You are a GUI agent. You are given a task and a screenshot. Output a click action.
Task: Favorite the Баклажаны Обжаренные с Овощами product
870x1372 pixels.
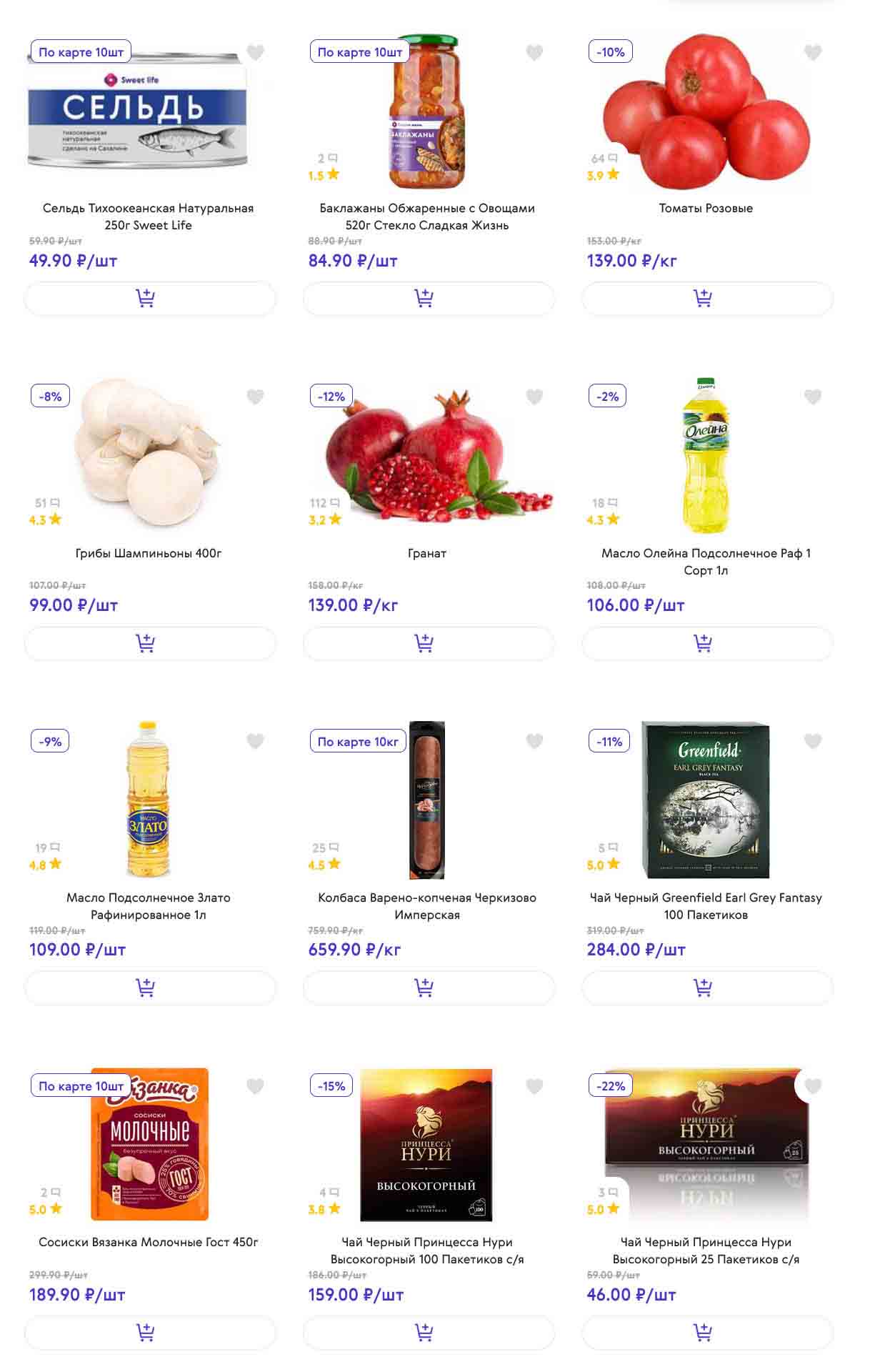pyautogui.click(x=534, y=52)
